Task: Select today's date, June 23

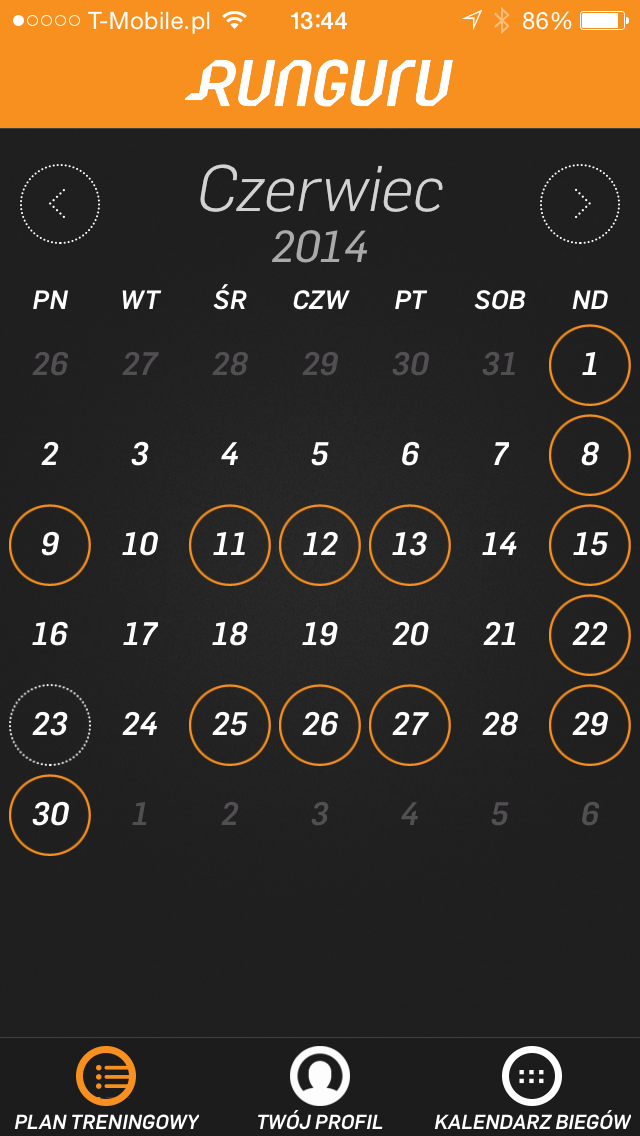Action: [50, 725]
